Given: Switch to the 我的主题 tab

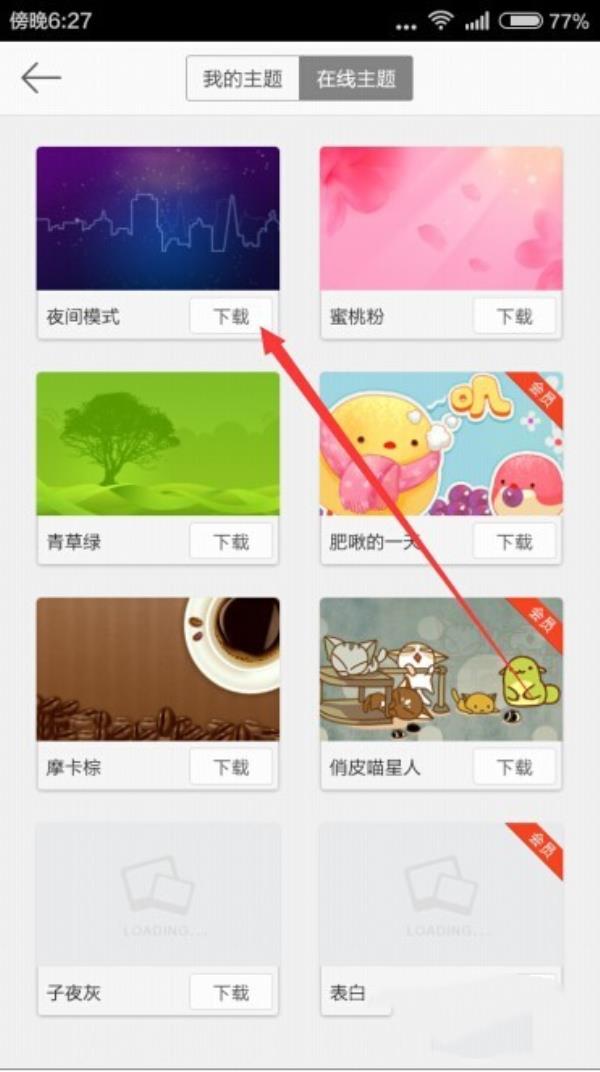Looking at the screenshot, I should 242,79.
